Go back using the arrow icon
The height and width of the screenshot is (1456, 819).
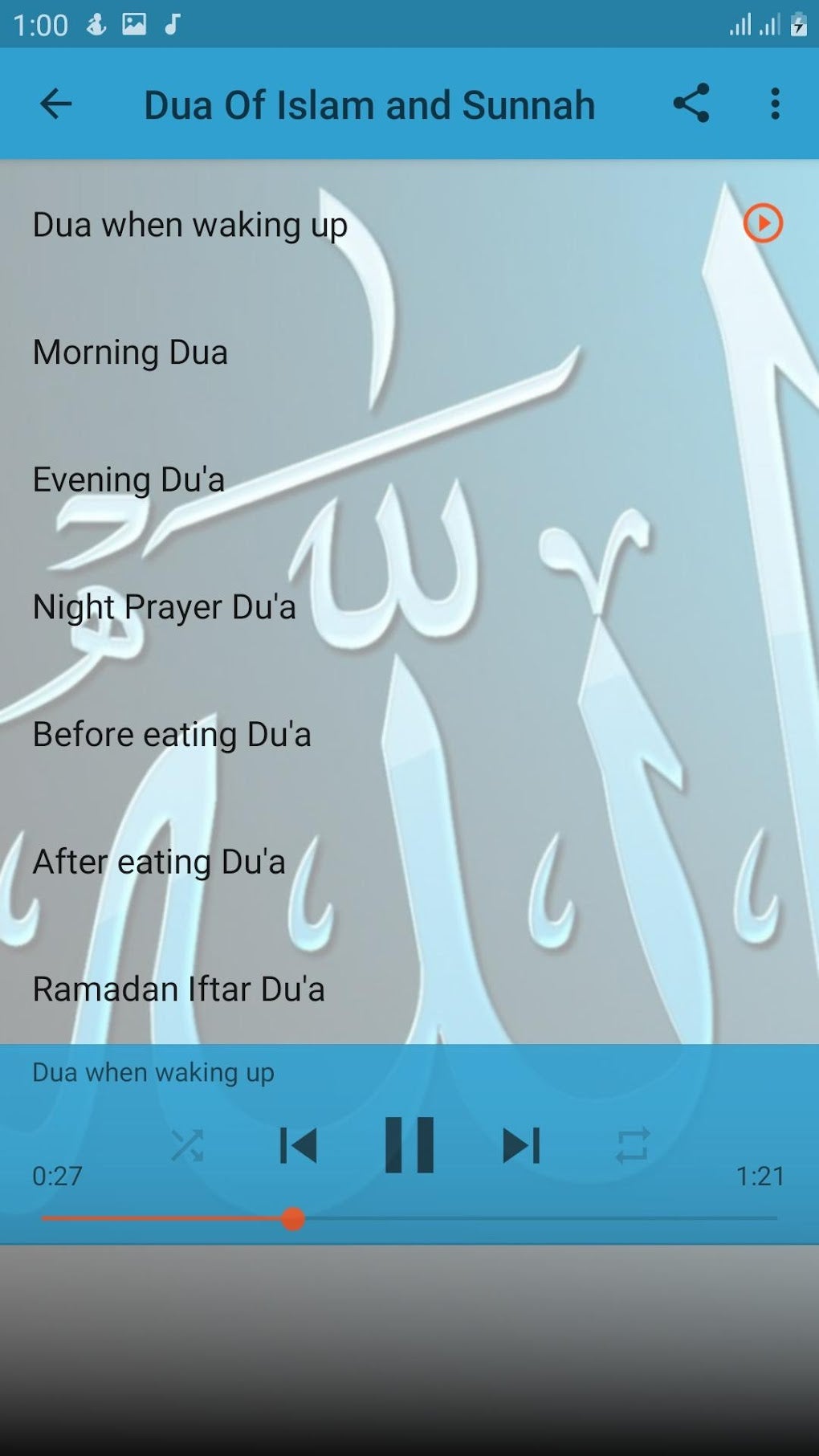pyautogui.click(x=55, y=104)
